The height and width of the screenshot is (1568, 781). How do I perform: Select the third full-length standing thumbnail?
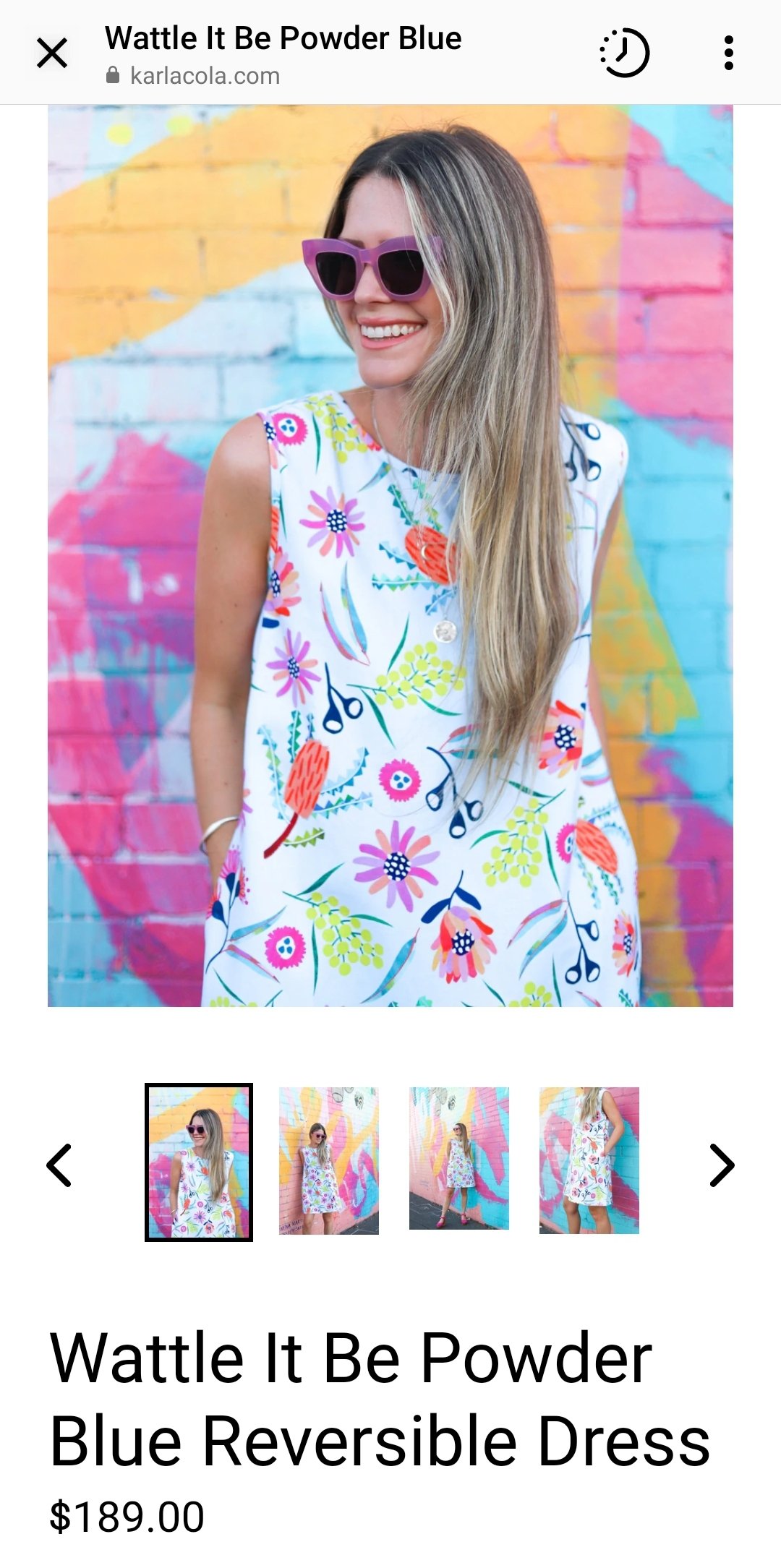coord(459,1158)
